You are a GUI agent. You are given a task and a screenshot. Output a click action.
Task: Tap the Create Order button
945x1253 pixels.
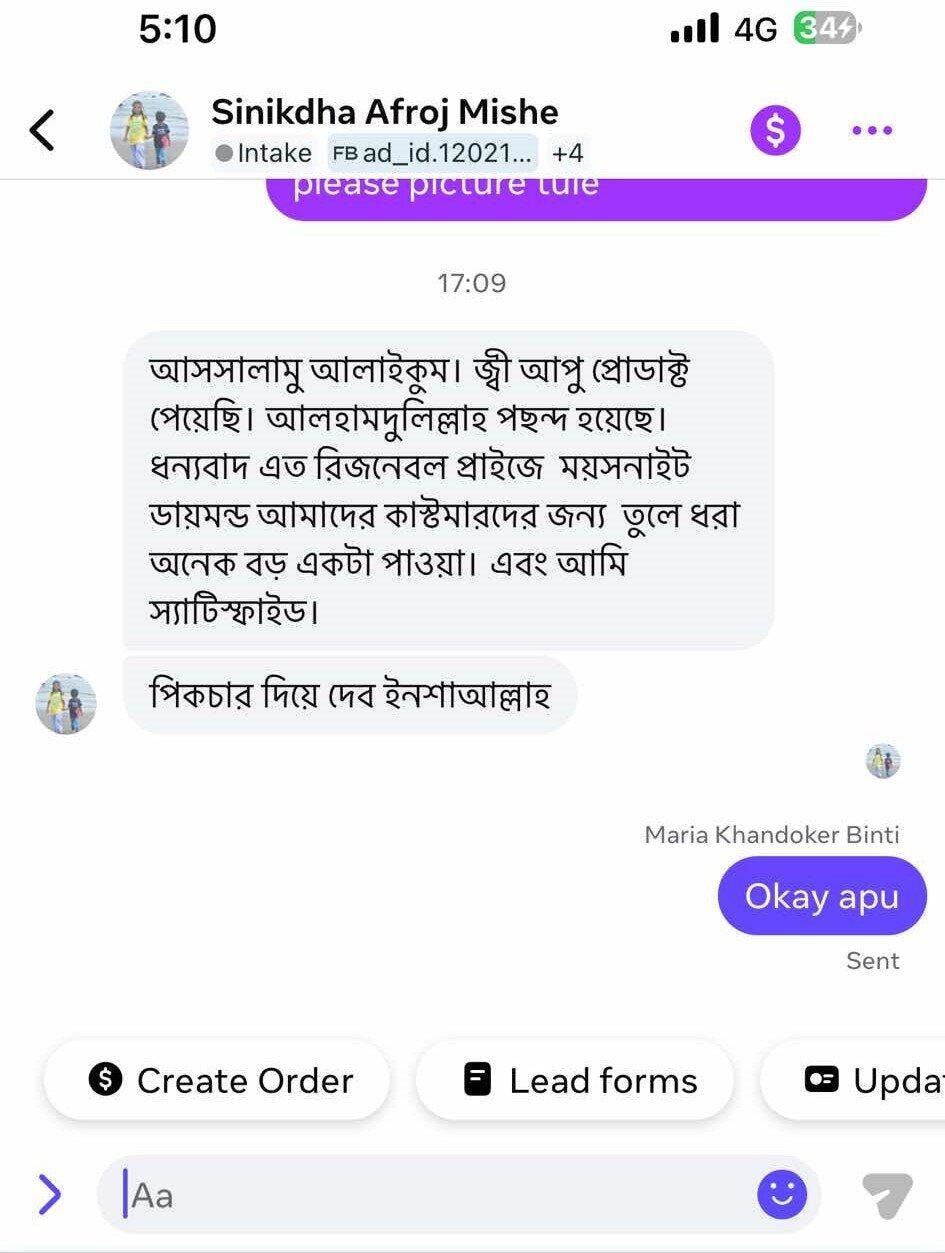pyautogui.click(x=217, y=1080)
